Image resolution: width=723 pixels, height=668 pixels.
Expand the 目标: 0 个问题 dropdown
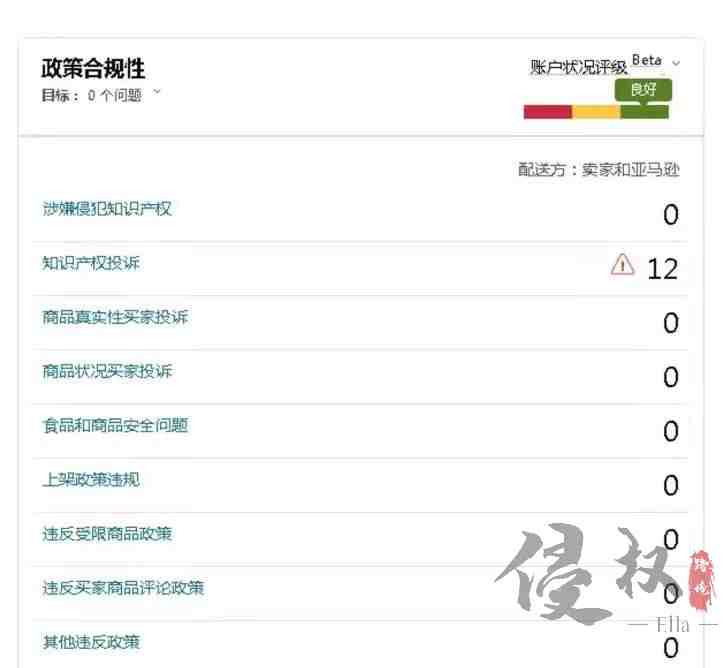[157, 94]
